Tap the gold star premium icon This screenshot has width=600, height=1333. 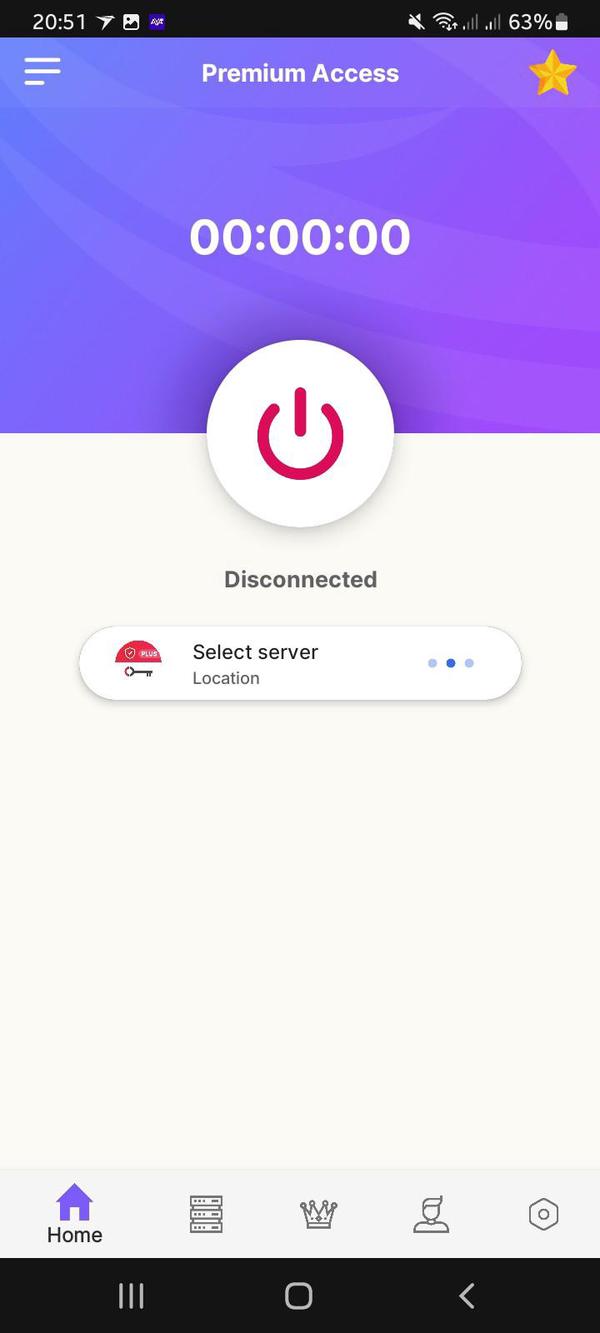(553, 73)
